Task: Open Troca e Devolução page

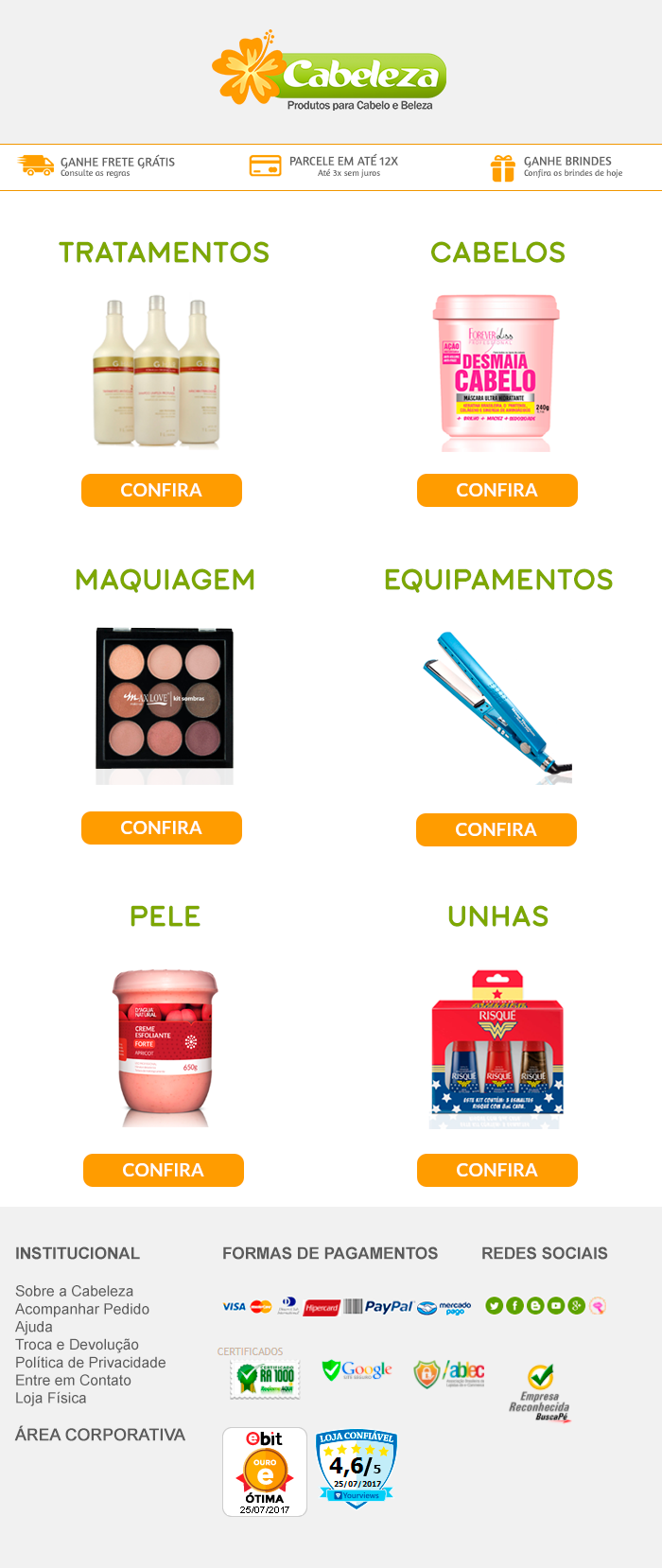Action: 77,1345
